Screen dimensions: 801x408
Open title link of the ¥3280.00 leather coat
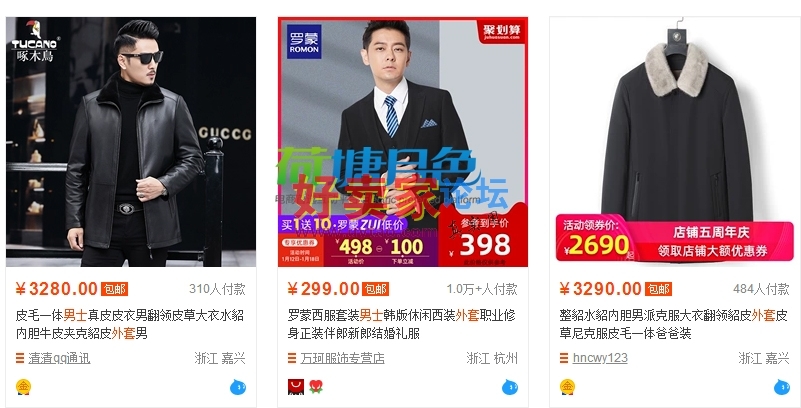point(130,323)
